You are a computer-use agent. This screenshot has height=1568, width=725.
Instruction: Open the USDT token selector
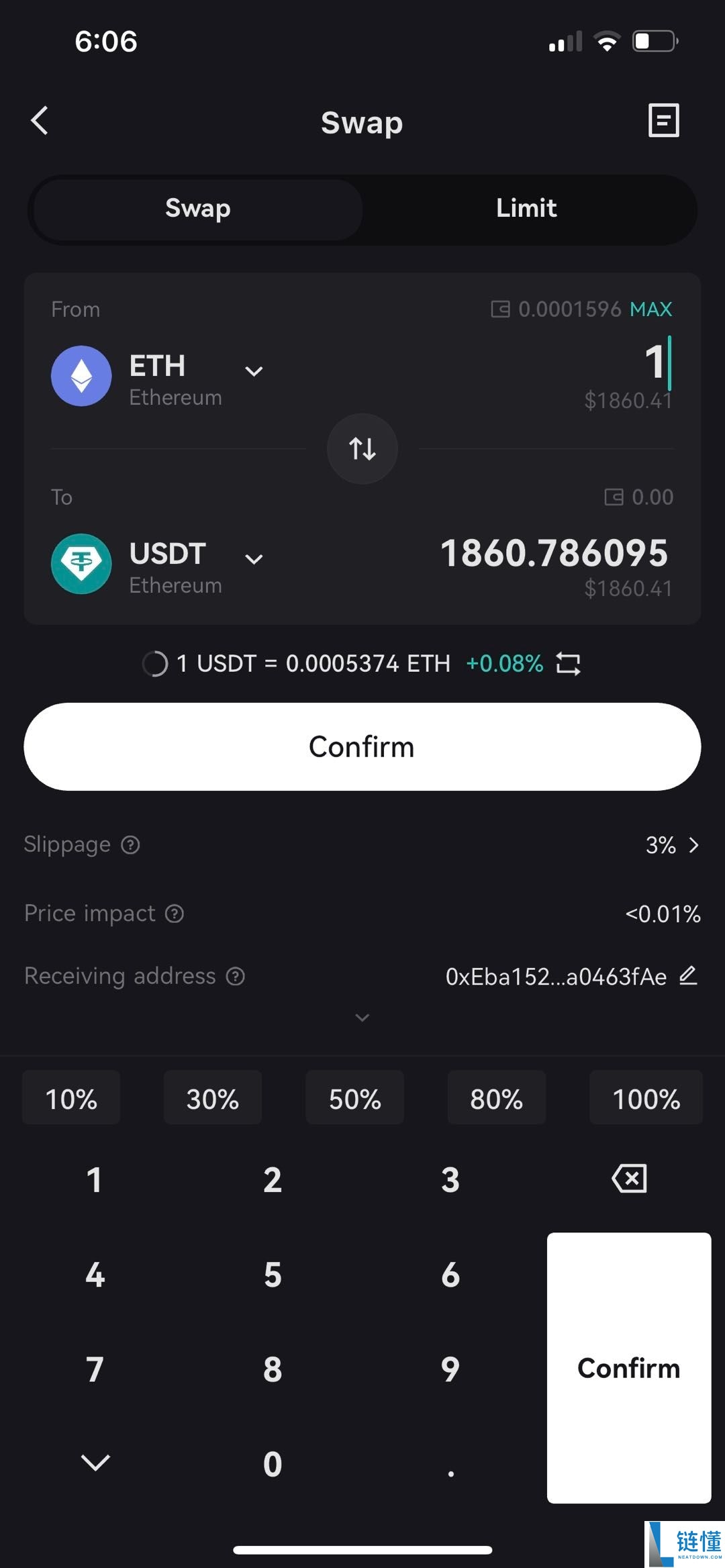253,559
